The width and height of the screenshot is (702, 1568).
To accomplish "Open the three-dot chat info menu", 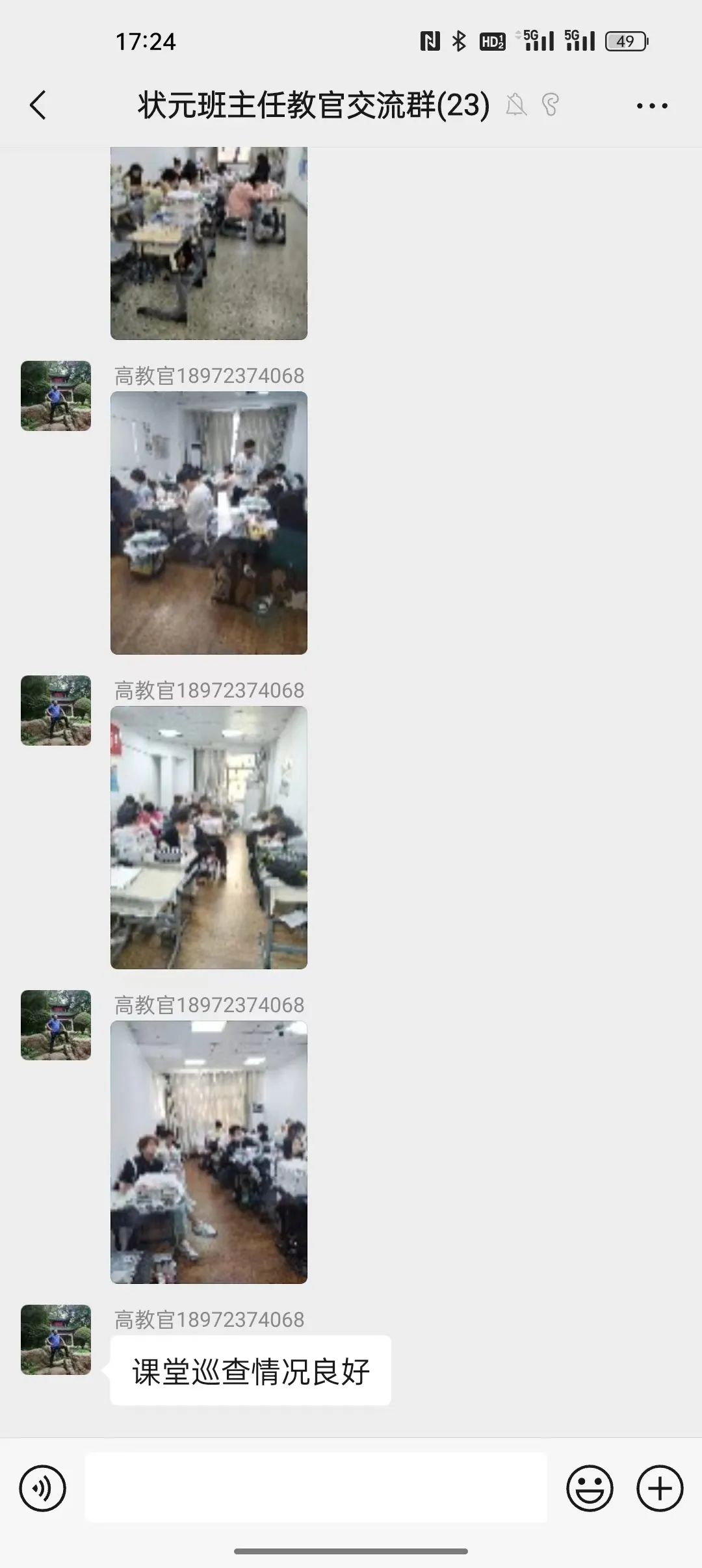I will coord(652,106).
